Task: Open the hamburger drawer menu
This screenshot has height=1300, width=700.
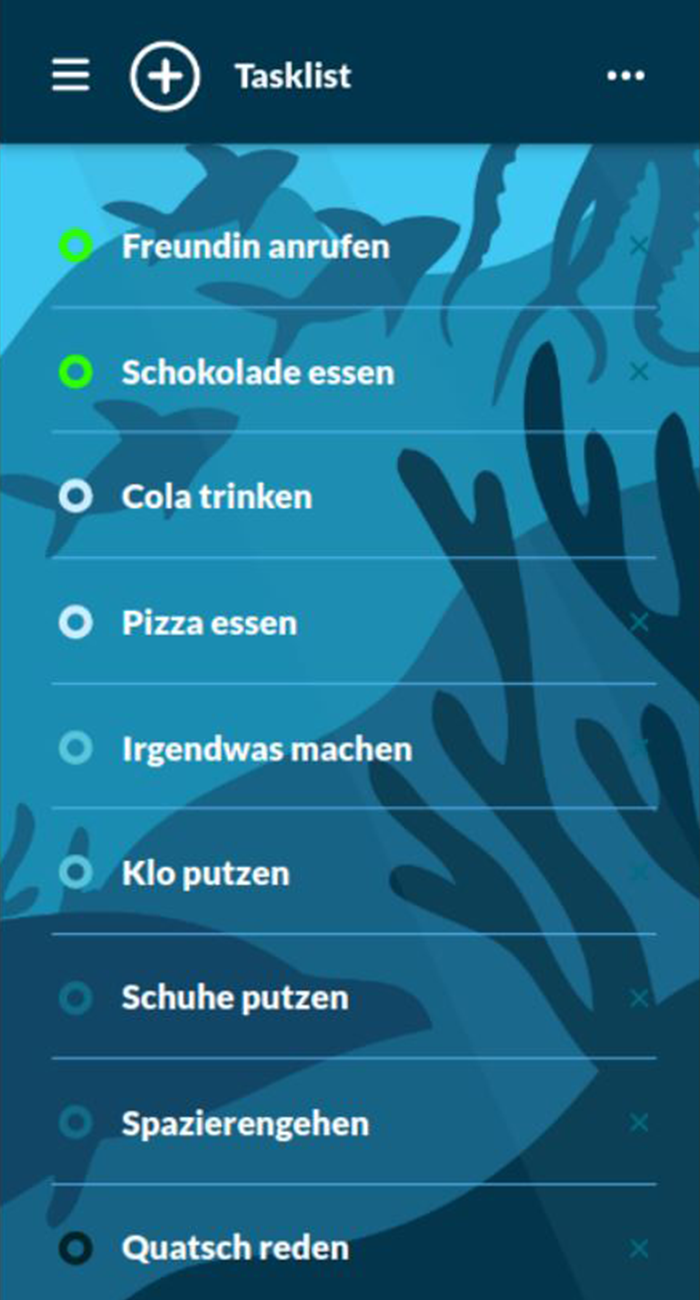Action: (x=70, y=75)
